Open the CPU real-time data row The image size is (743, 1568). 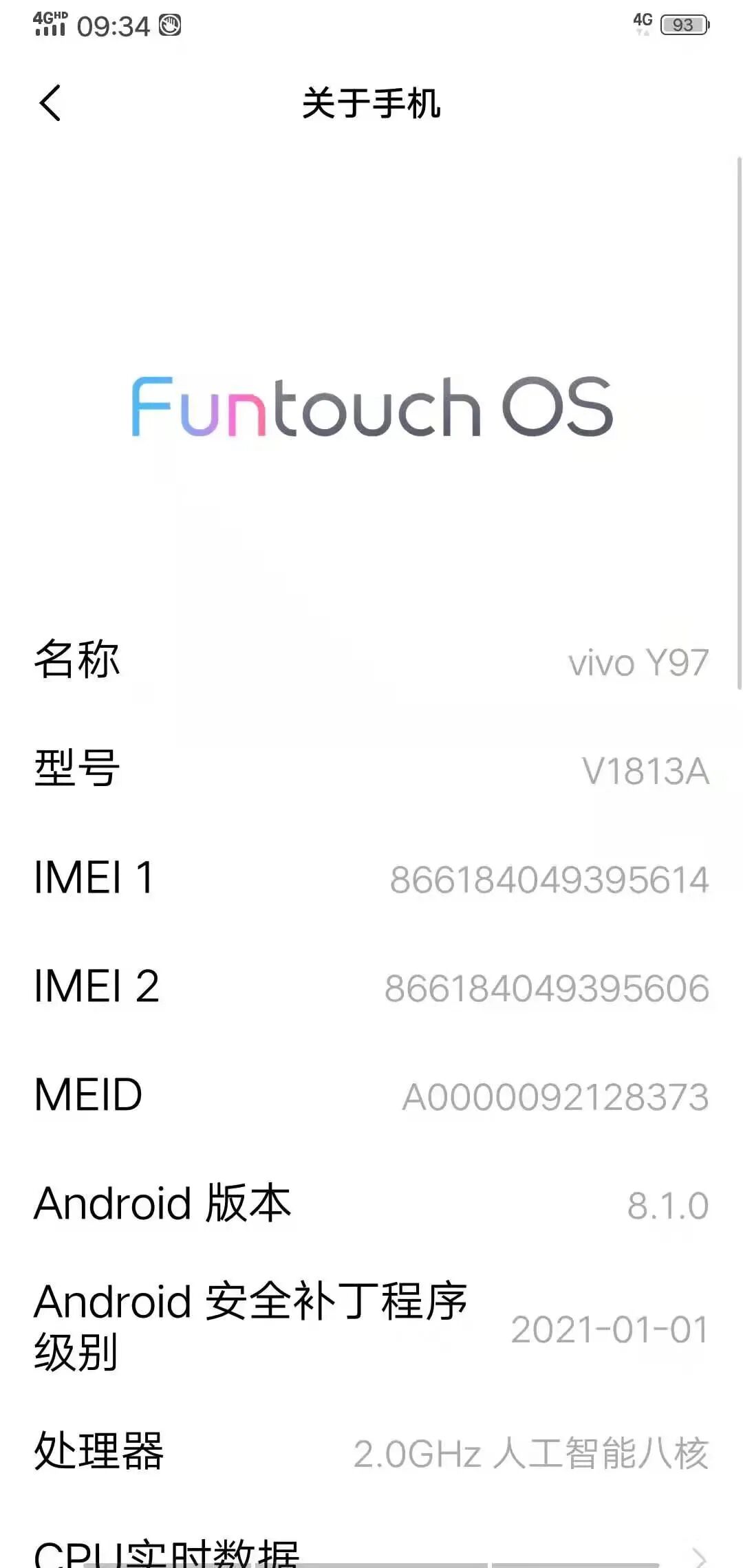click(x=371, y=1553)
